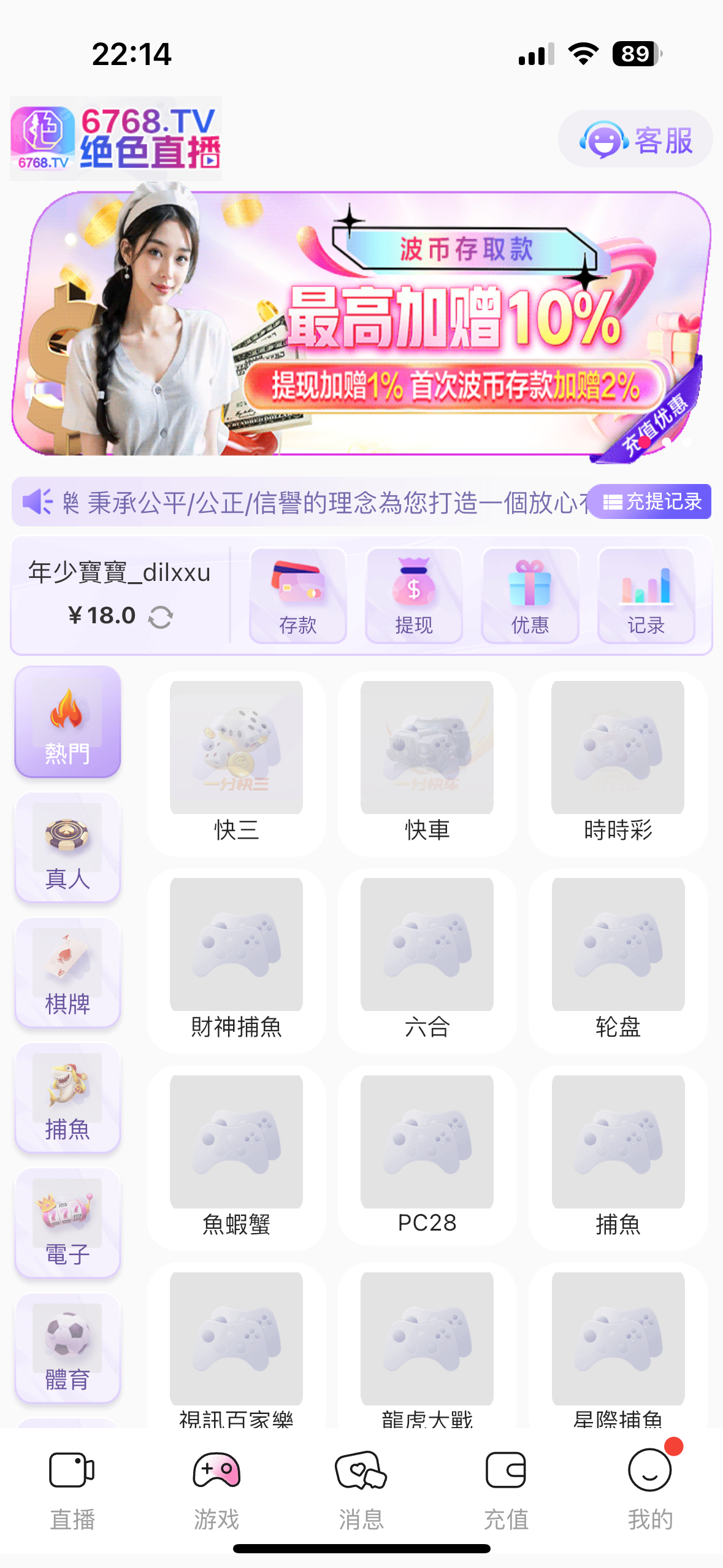Screen dimensions: 723x1568
Task: Open the 六合 game
Action: click(427, 961)
